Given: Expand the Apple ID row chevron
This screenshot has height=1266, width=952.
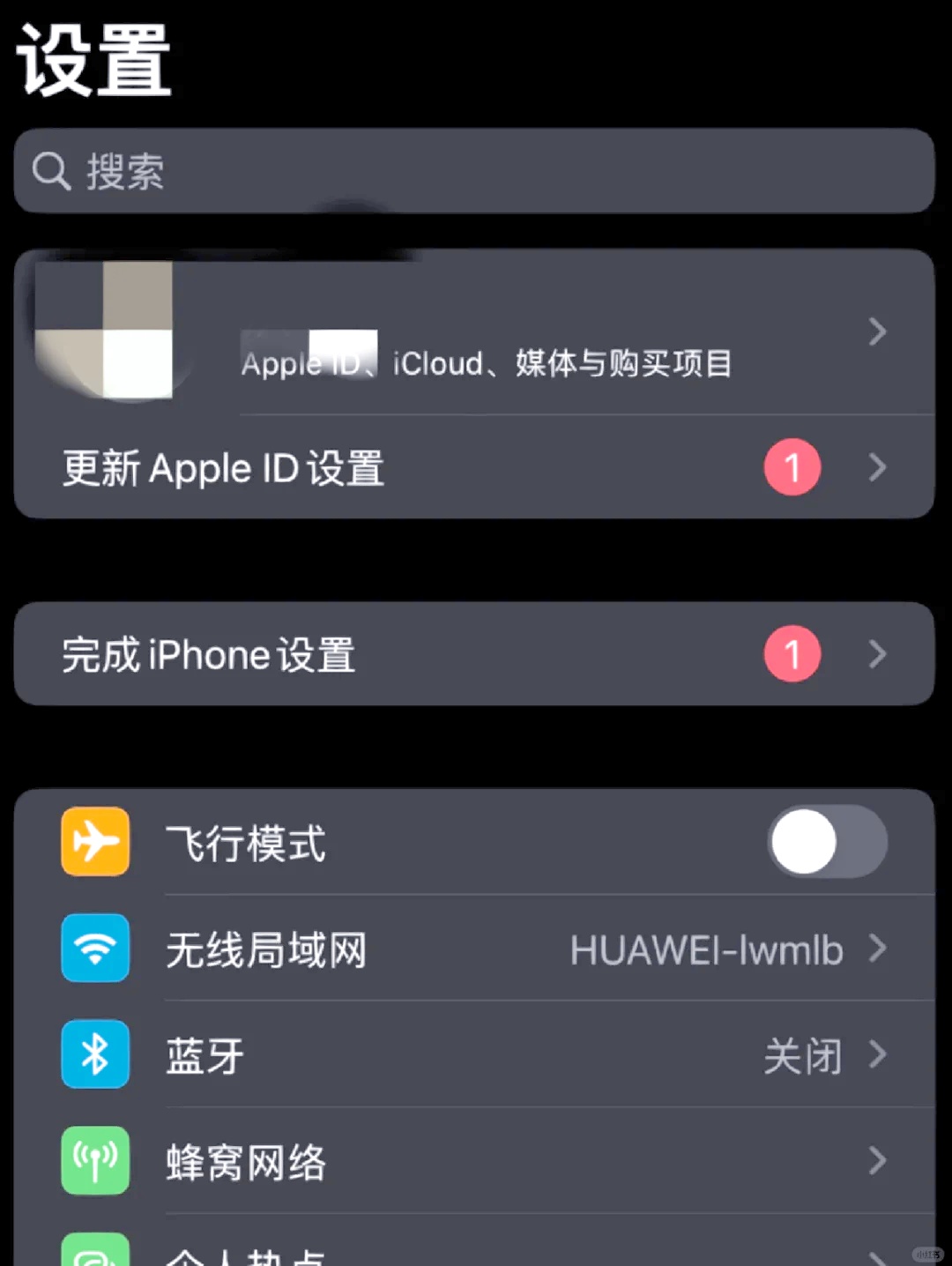Looking at the screenshot, I should [876, 332].
